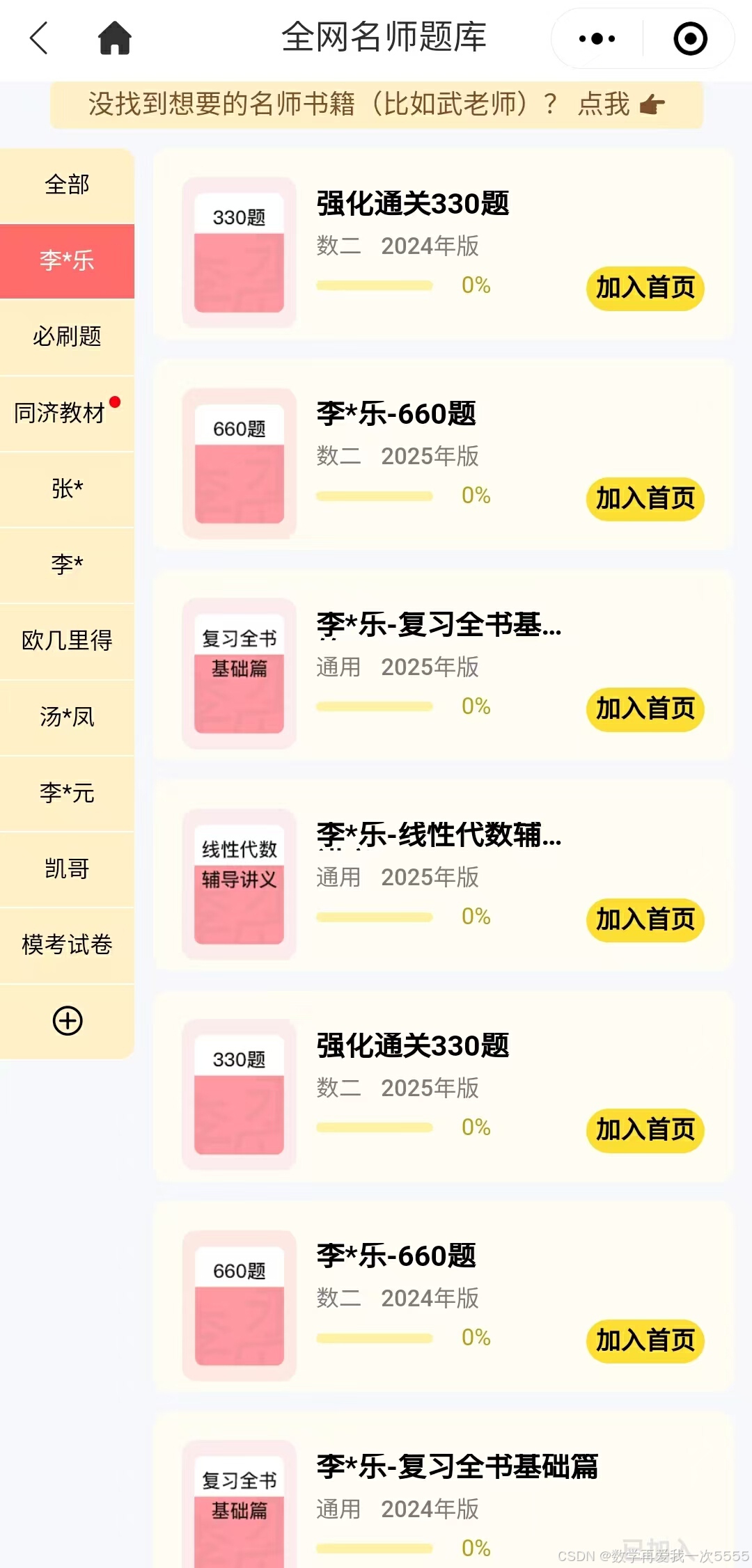This screenshot has width=752, height=1568.
Task: Switch to the 全部 category
Action: [x=67, y=185]
